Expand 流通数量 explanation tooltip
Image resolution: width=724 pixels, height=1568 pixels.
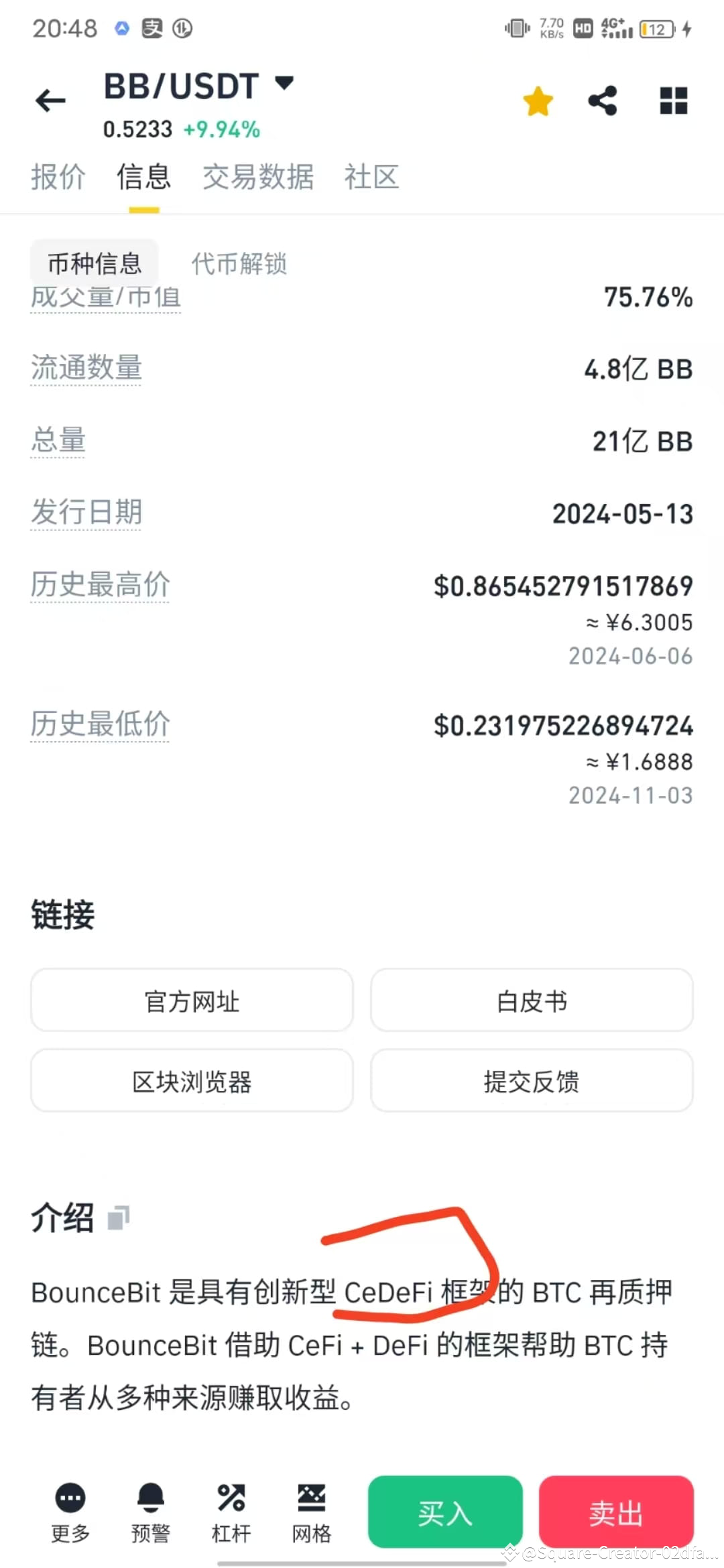86,368
